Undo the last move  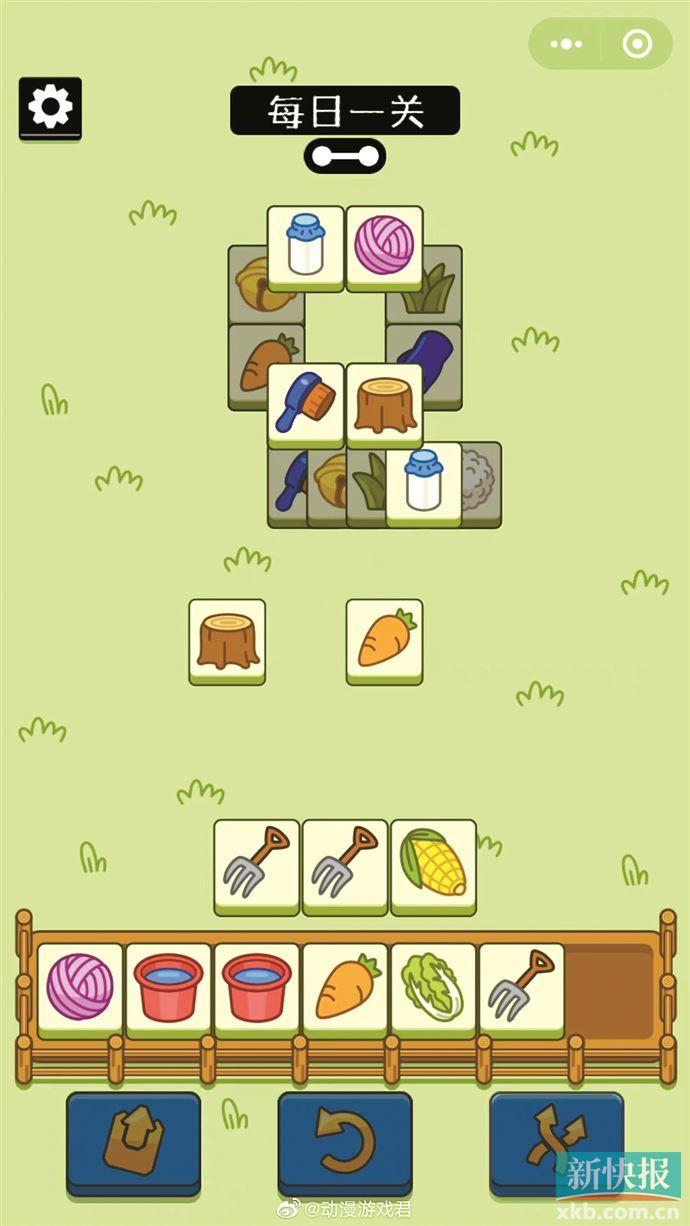345,1142
